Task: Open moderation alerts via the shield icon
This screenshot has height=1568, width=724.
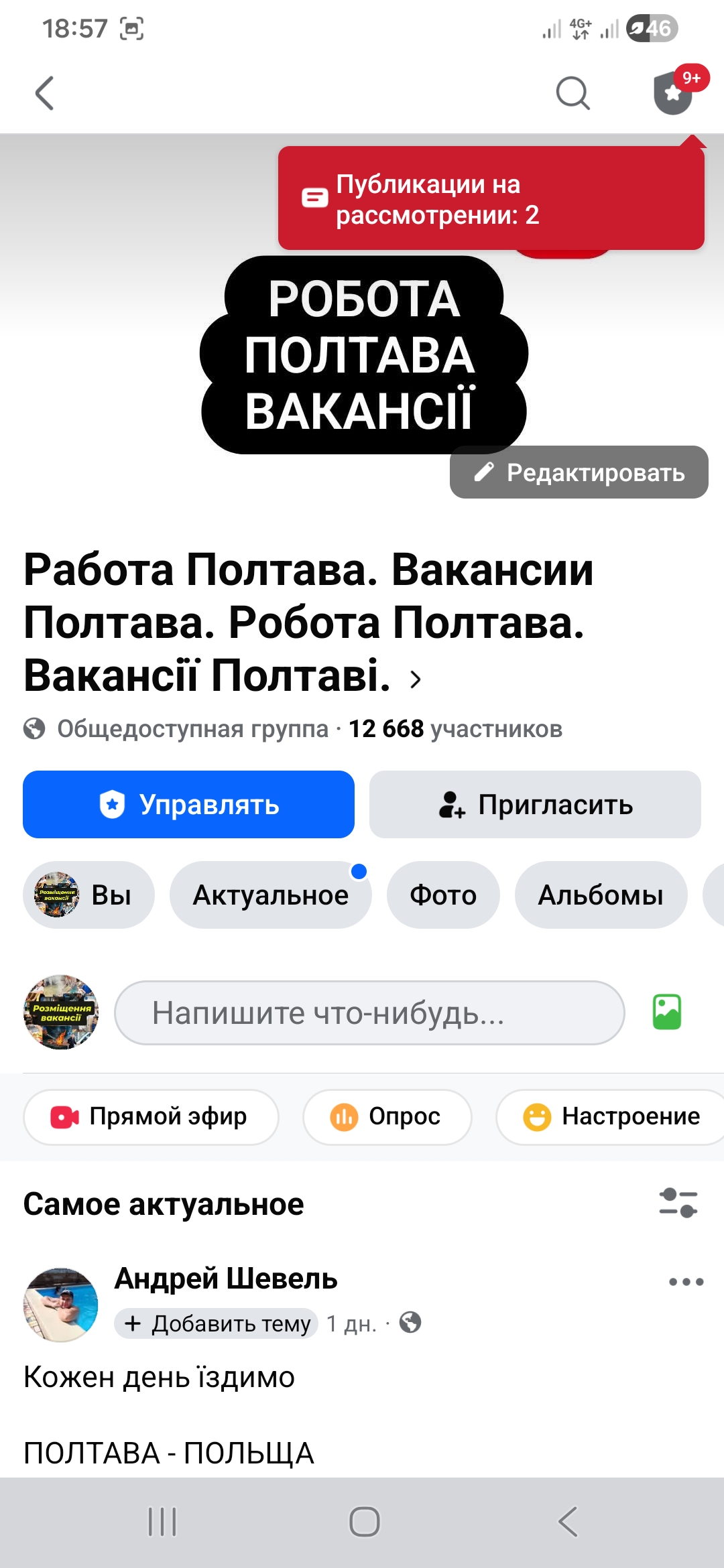Action: coord(672,94)
